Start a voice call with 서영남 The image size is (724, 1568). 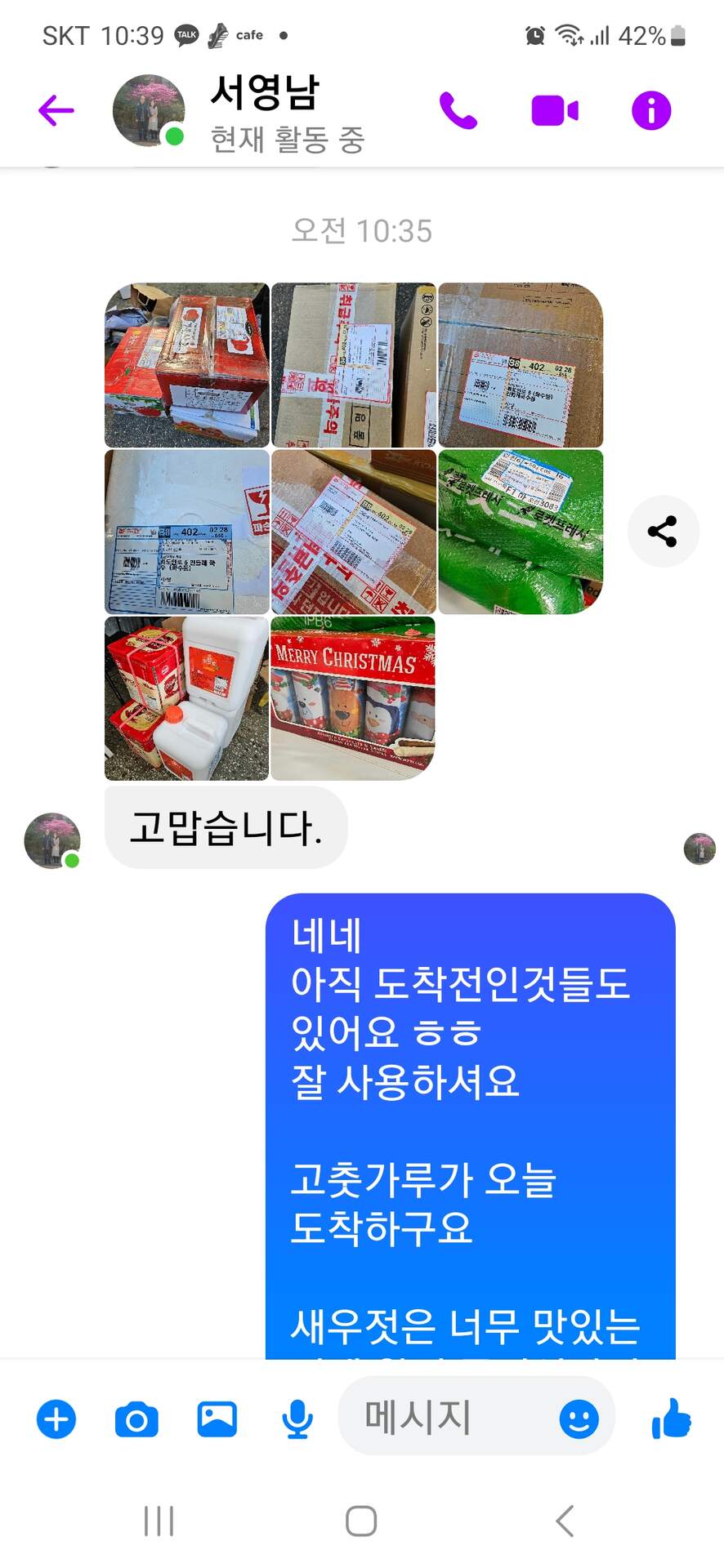tap(458, 110)
